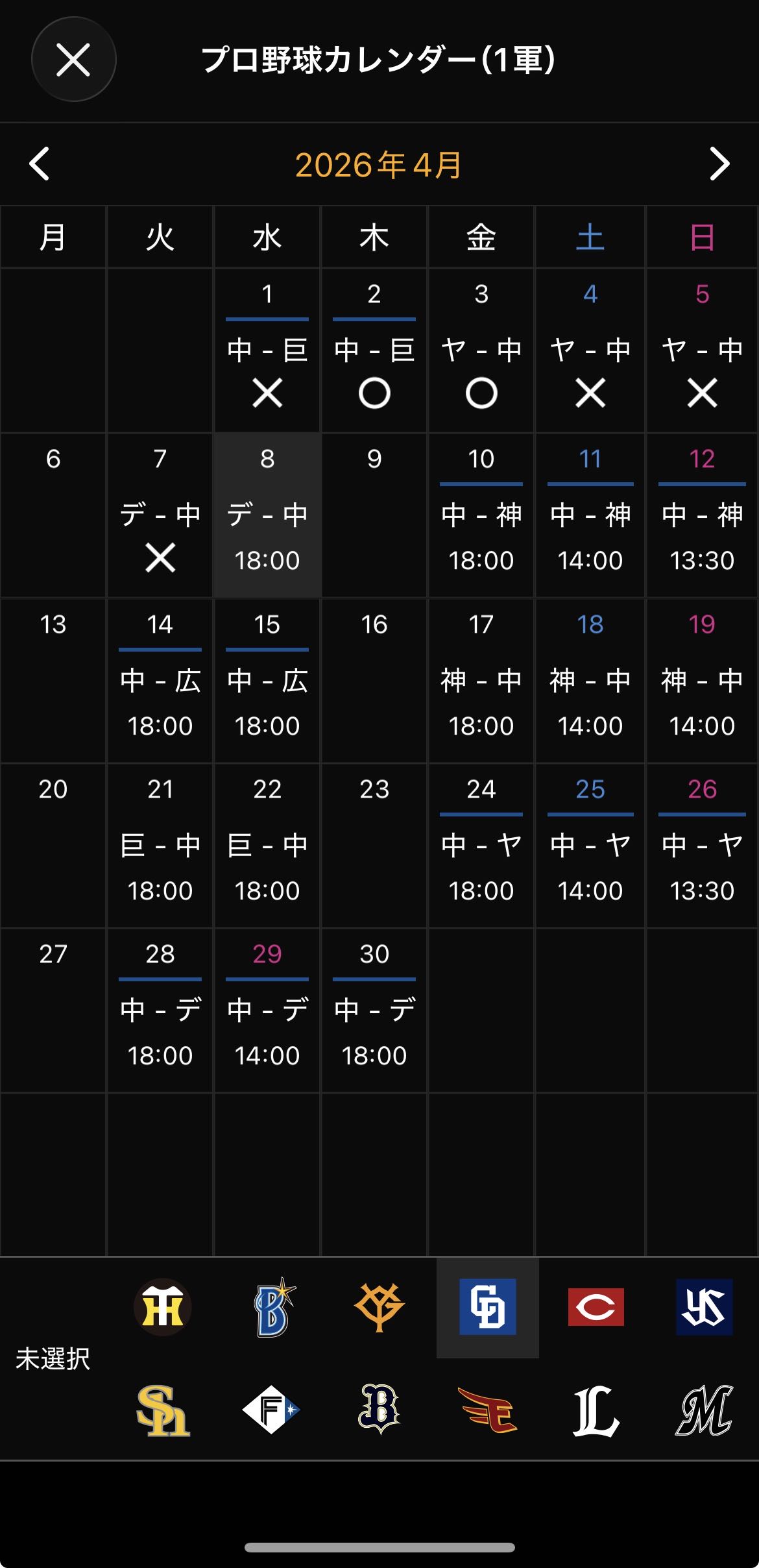
Task: Select the Hanshin Tigers team logo
Action: 162,1307
